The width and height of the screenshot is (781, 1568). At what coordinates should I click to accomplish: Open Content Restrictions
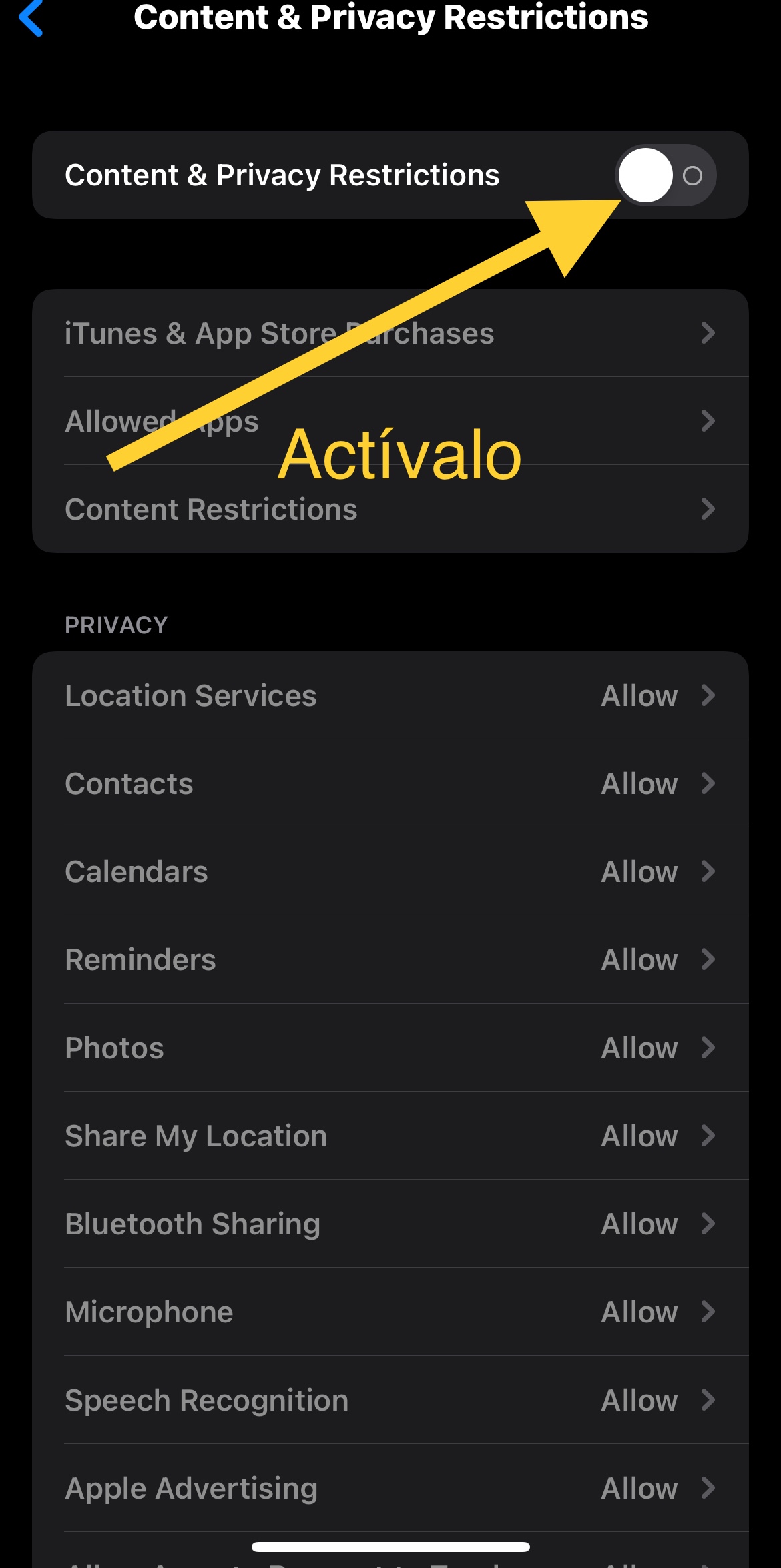pyautogui.click(x=390, y=509)
